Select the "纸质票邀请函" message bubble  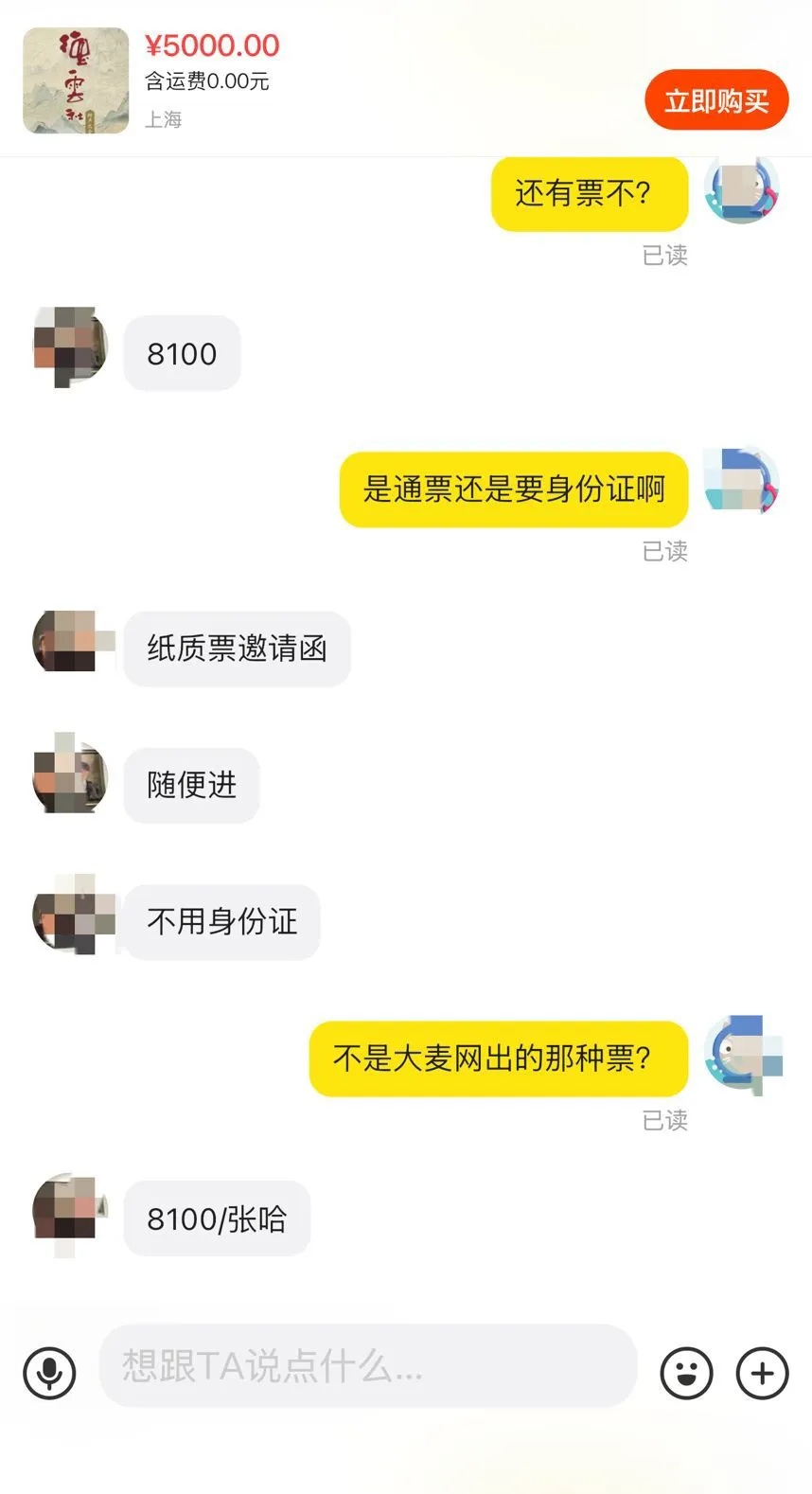236,648
